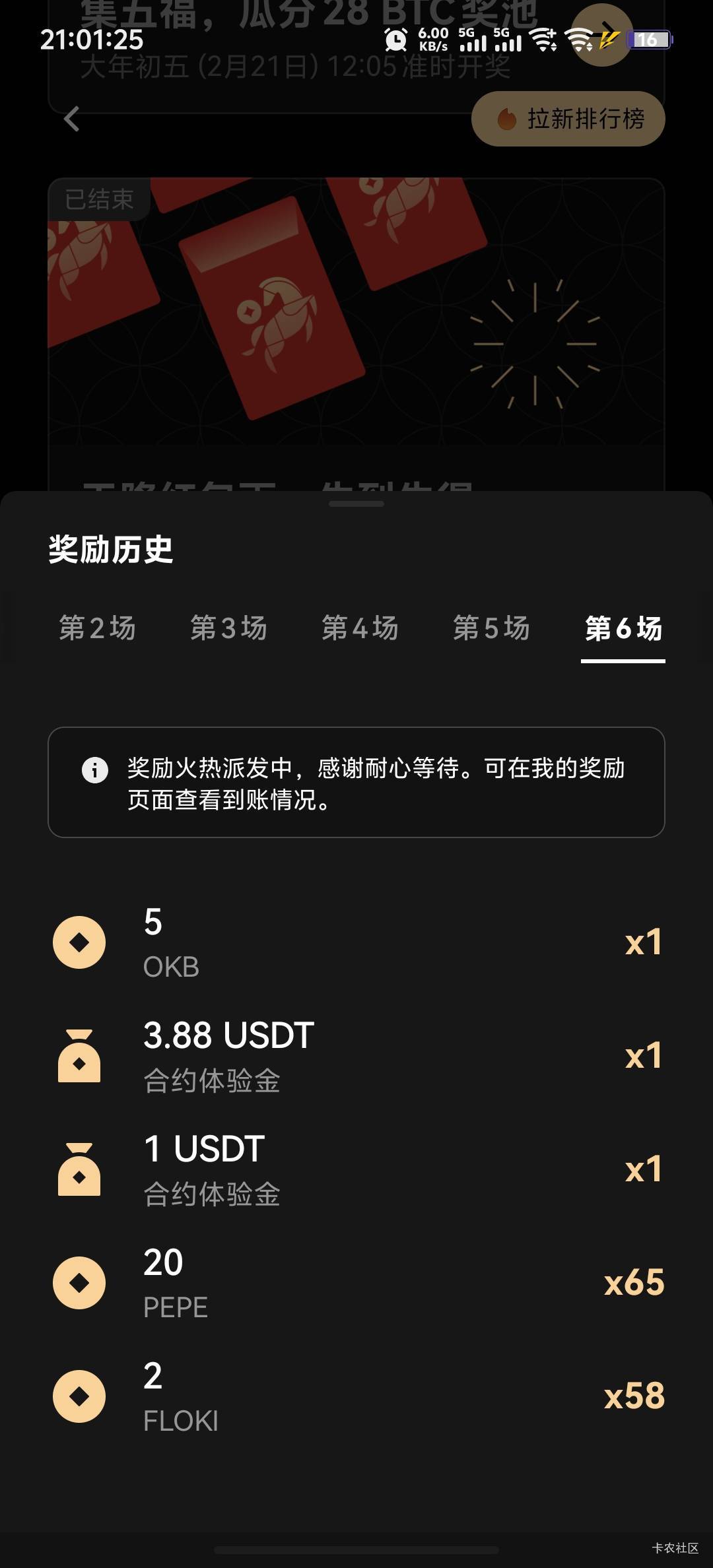Select the 第6场 tab

coord(623,628)
